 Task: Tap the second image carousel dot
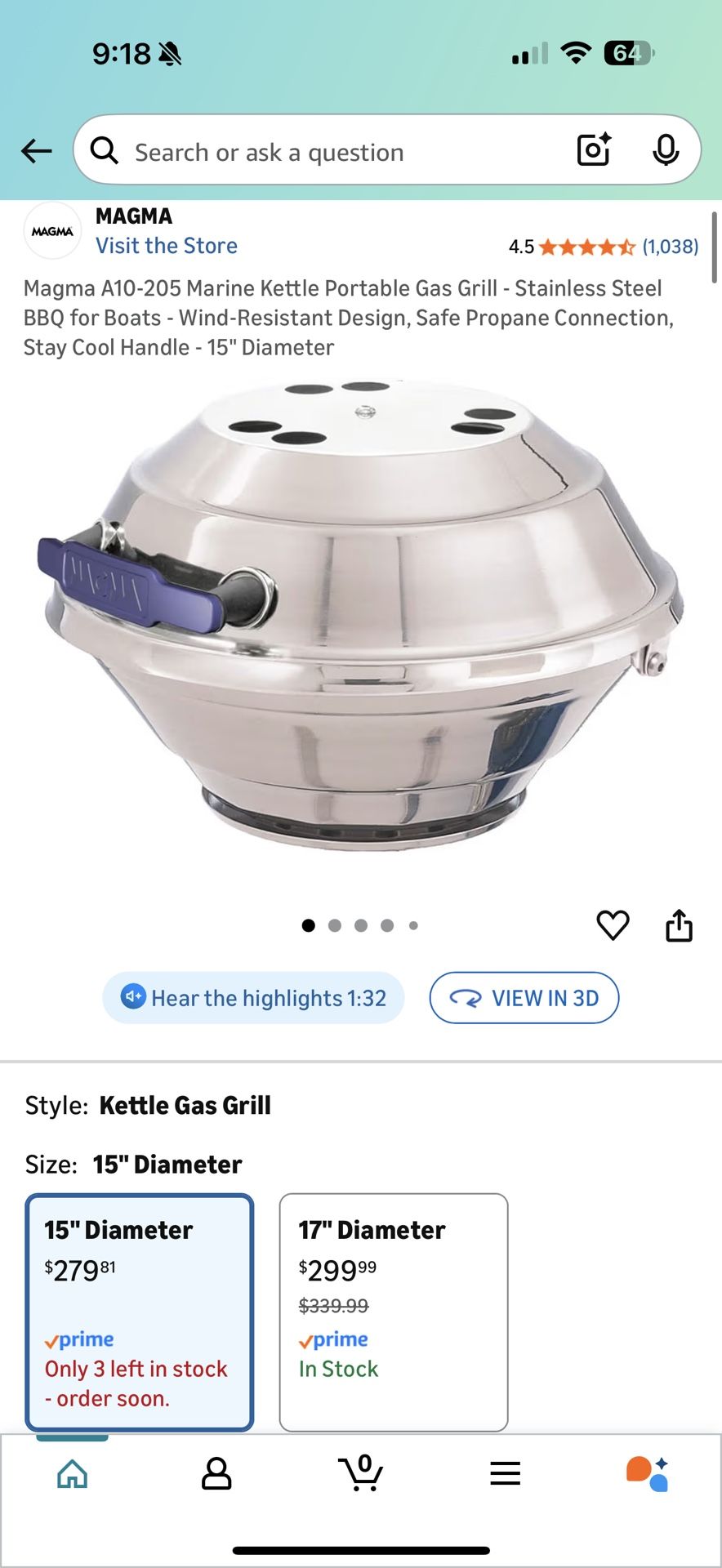pos(335,925)
